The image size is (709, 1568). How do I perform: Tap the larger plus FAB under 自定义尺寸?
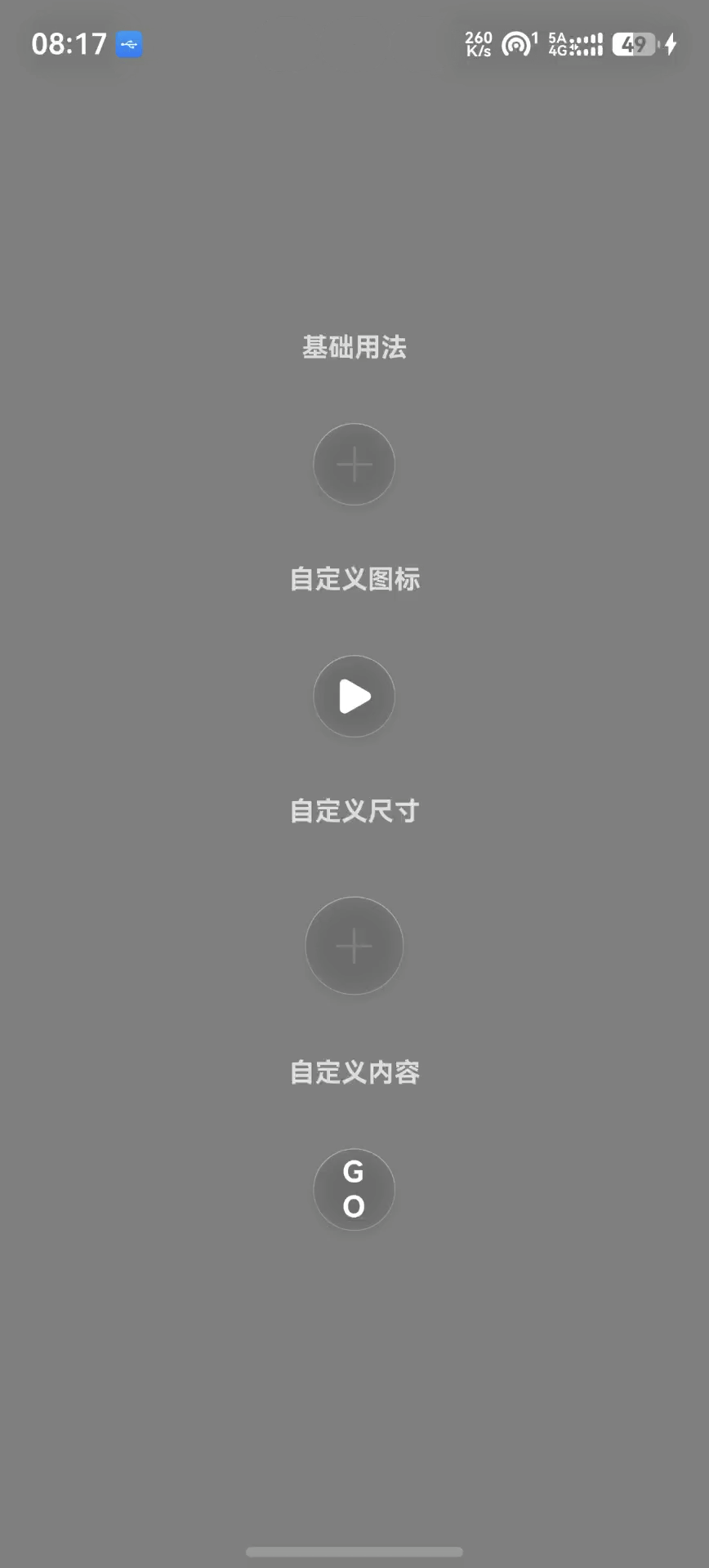tap(354, 945)
